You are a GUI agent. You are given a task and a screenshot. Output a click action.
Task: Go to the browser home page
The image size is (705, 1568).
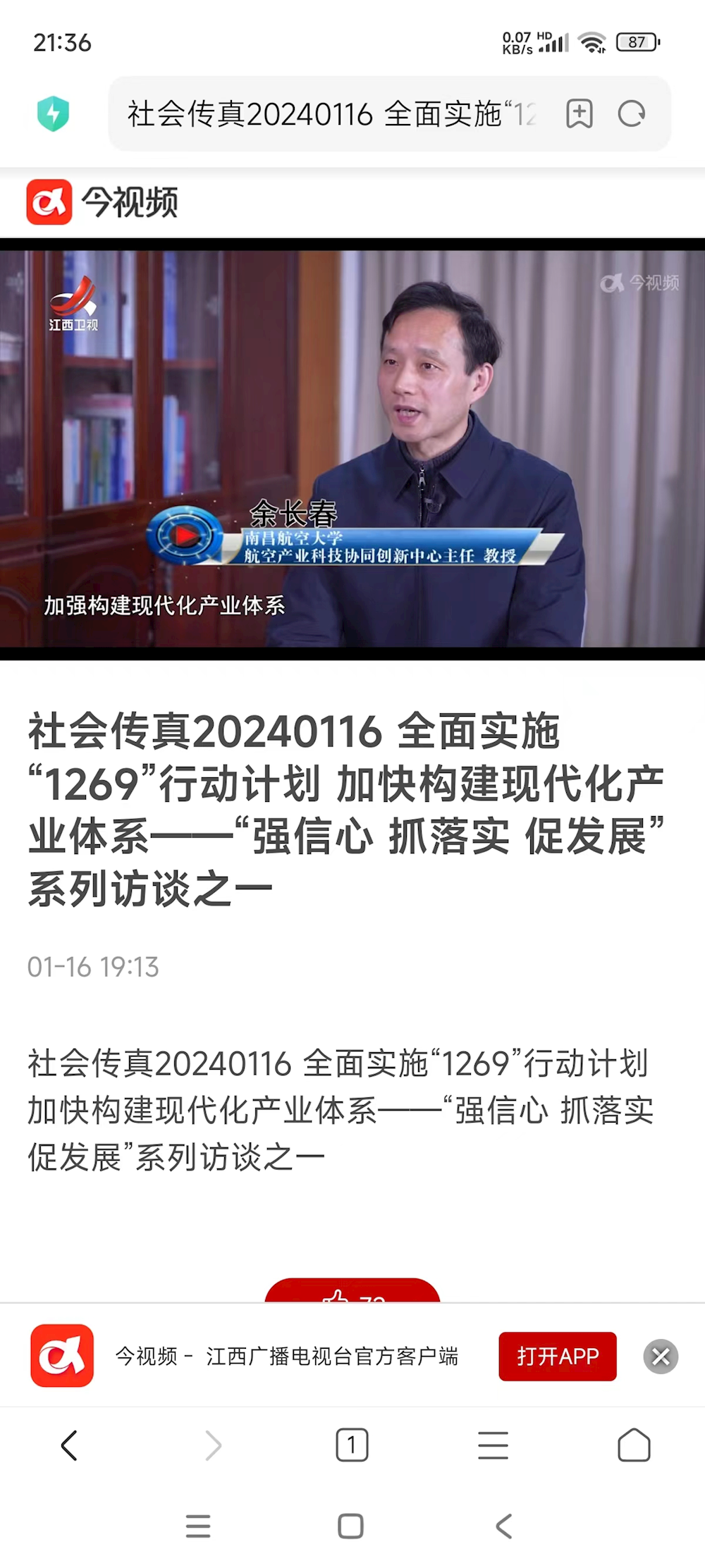click(634, 1446)
